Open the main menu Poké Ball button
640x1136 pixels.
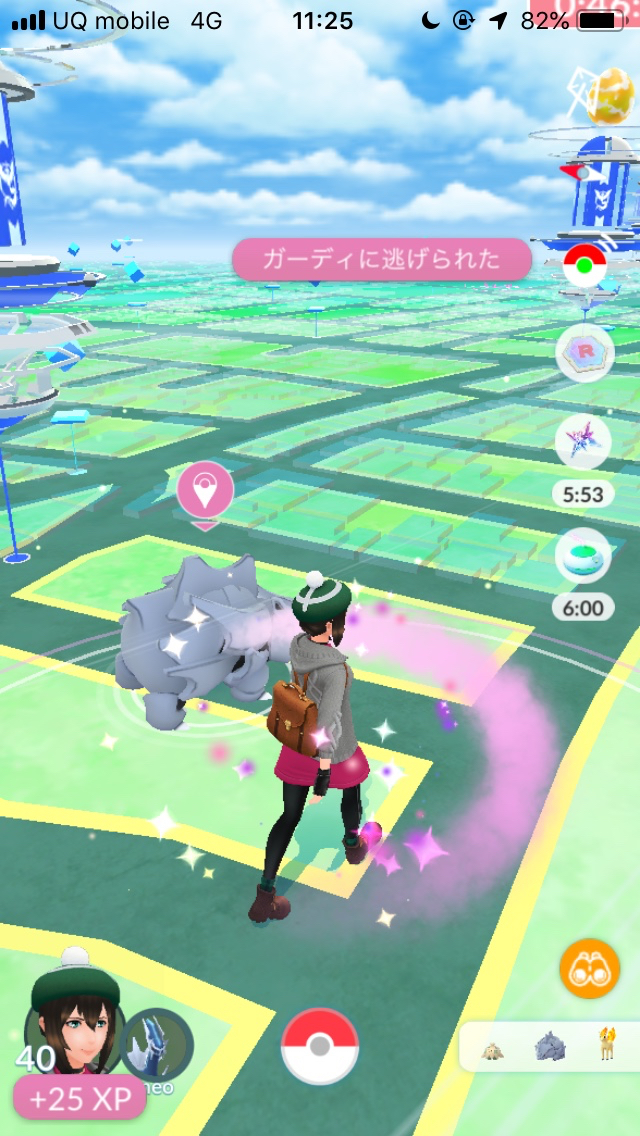[320, 1046]
